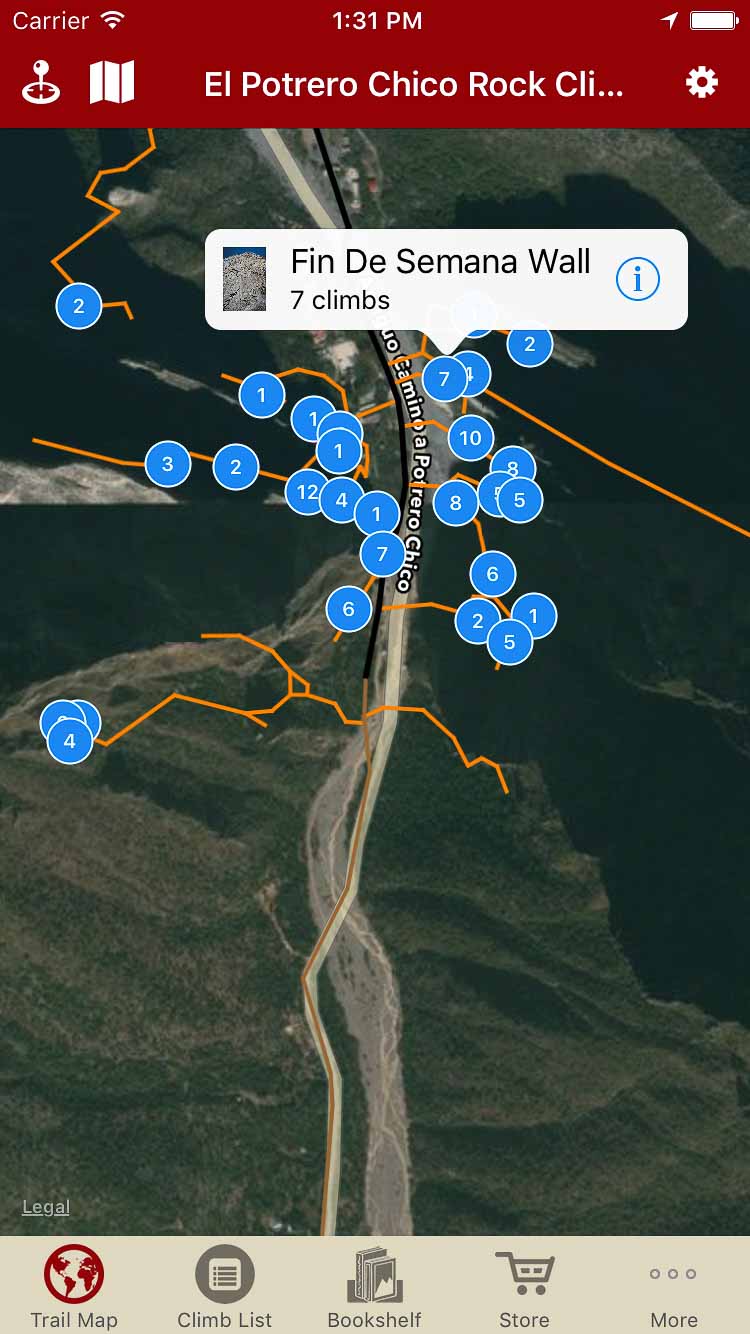
Task: Select the marker numbered 12
Action: click(x=306, y=491)
